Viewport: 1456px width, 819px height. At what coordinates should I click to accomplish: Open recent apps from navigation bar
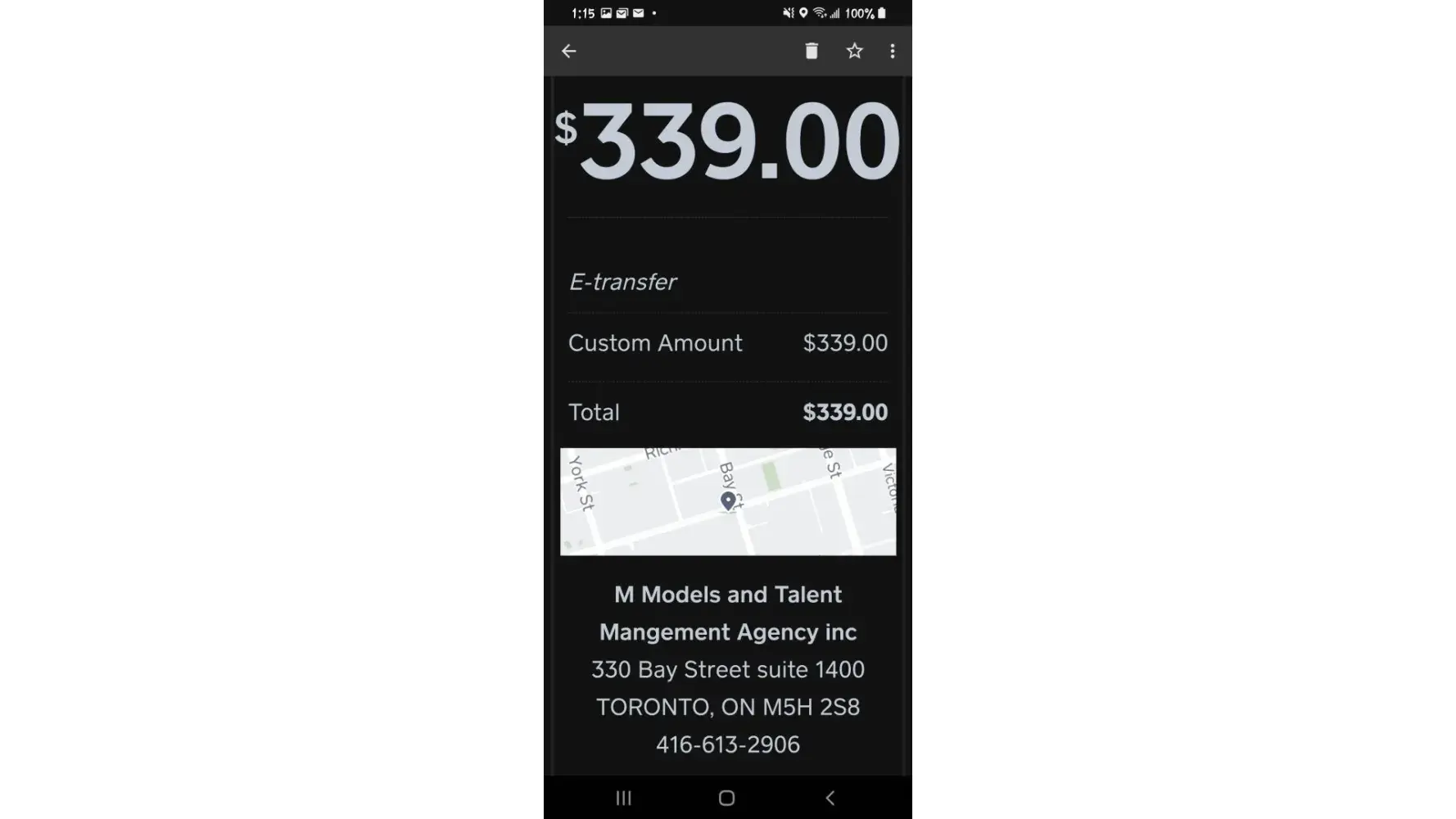click(624, 798)
